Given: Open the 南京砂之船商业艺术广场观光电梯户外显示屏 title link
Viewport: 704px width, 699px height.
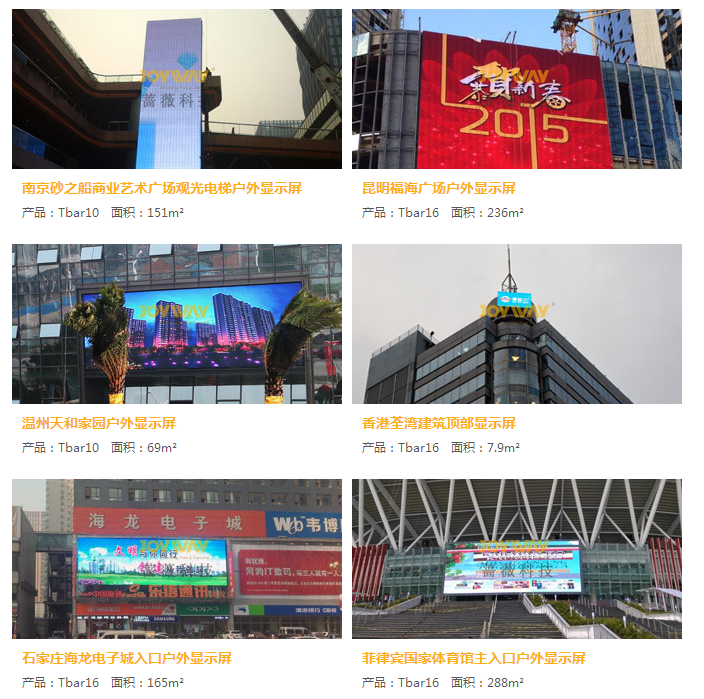Looking at the screenshot, I should click(161, 188).
